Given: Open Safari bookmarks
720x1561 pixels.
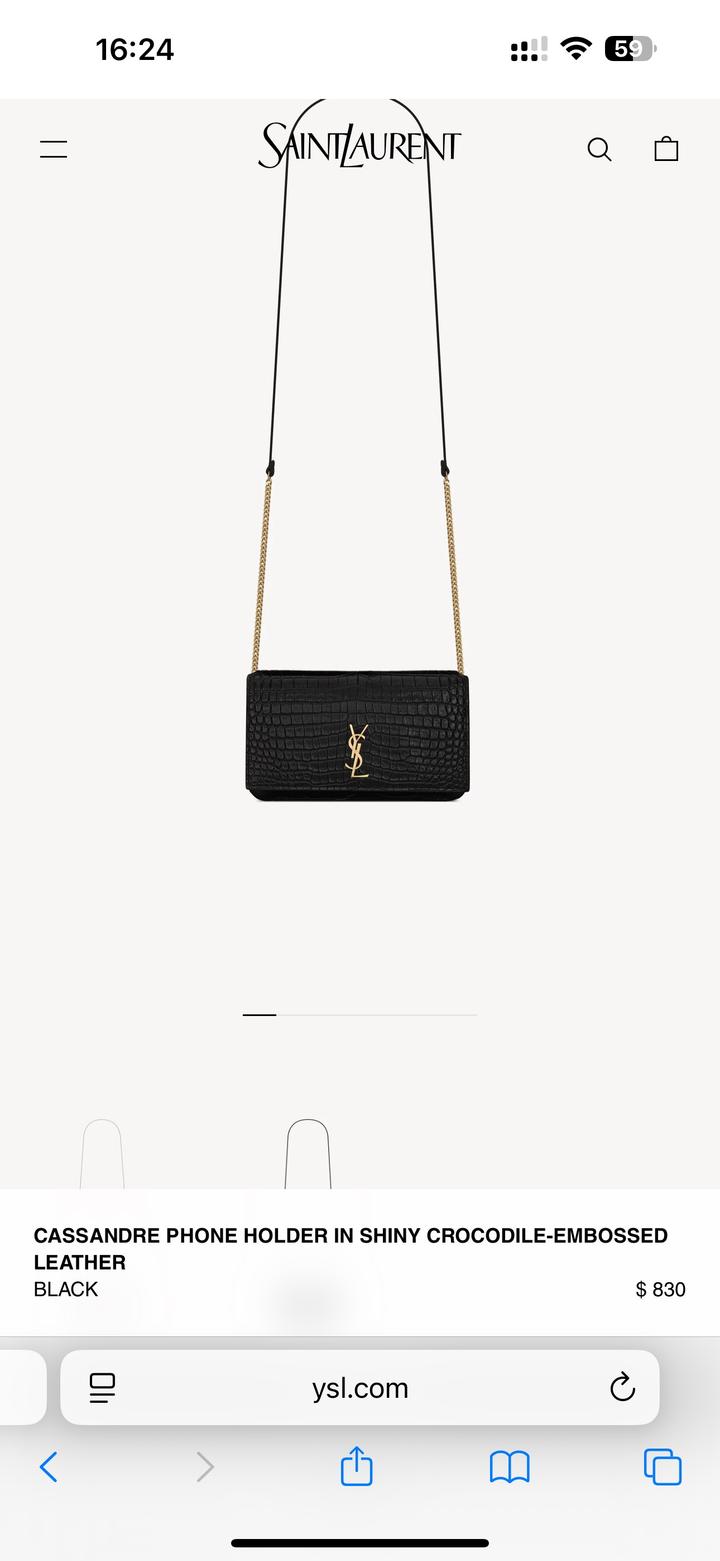Looking at the screenshot, I should click(x=509, y=1467).
